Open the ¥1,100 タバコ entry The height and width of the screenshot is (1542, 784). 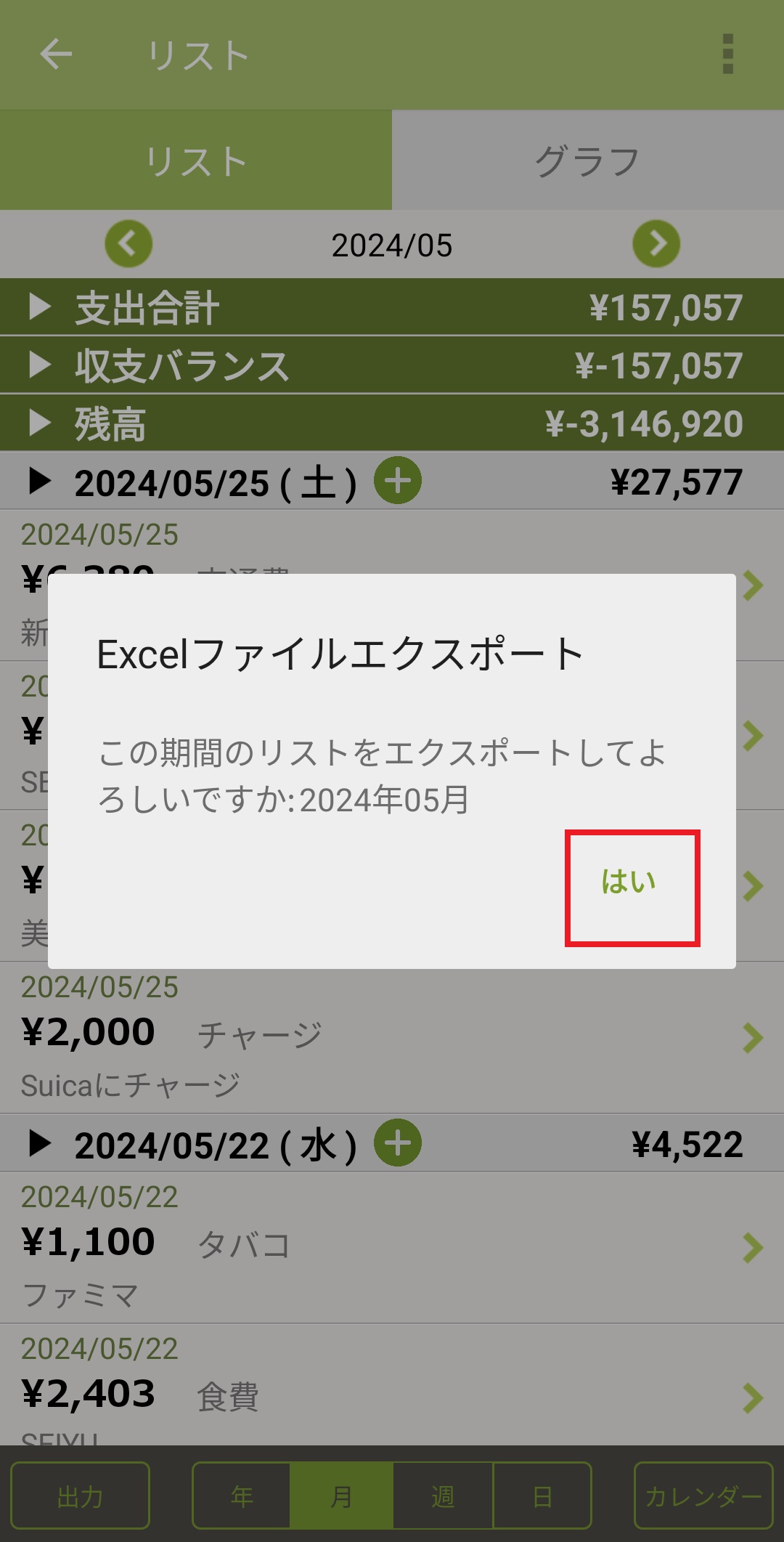click(x=392, y=1247)
